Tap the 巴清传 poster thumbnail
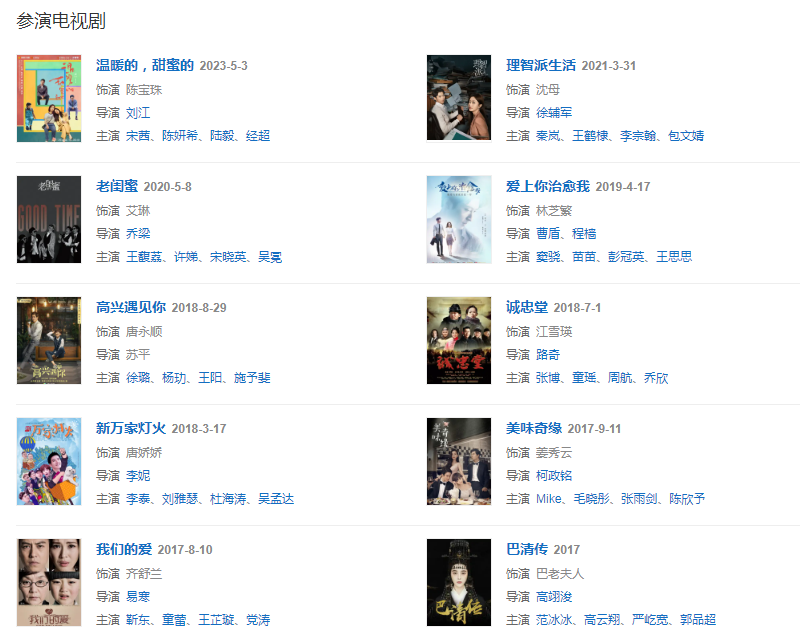The width and height of the screenshot is (800, 639). pyautogui.click(x=459, y=582)
